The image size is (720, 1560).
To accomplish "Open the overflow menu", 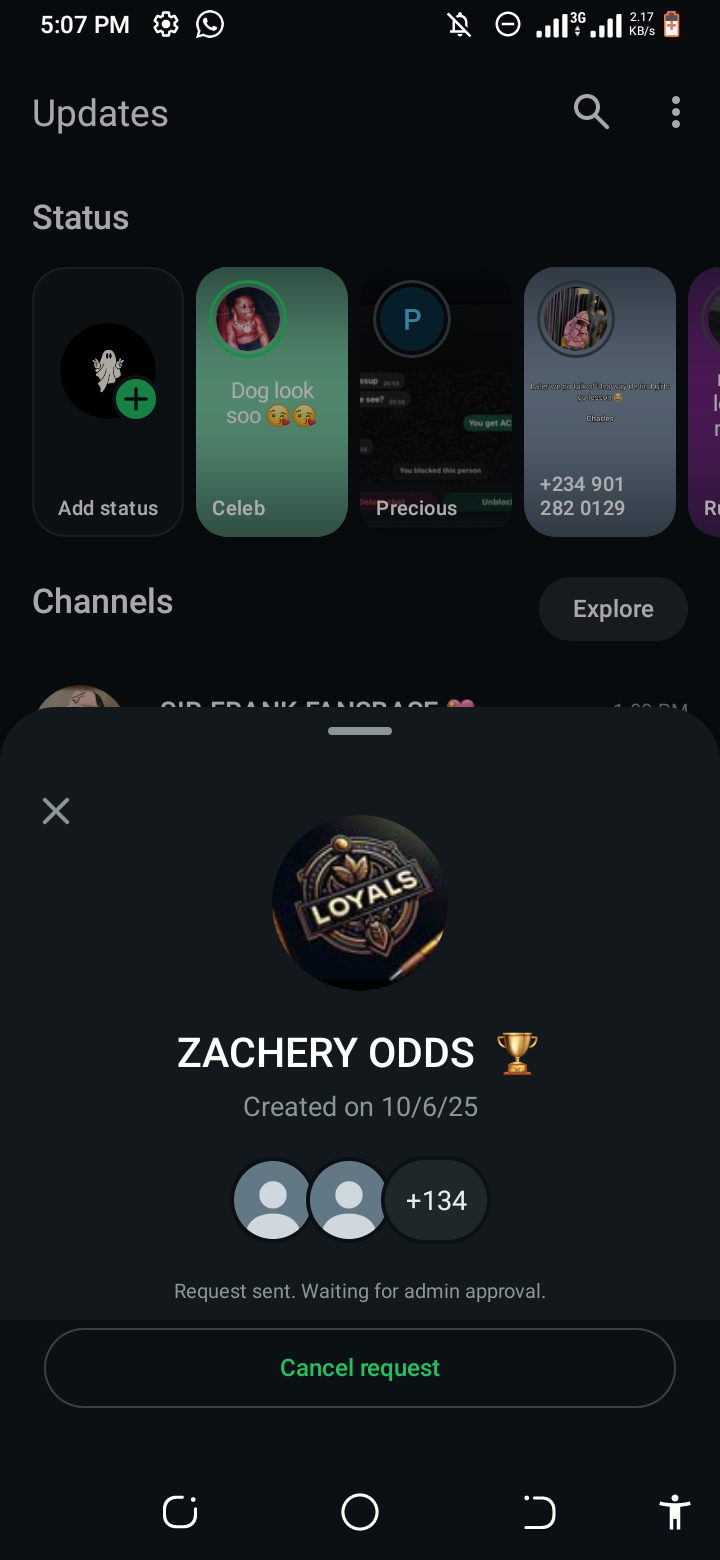I will tap(676, 113).
